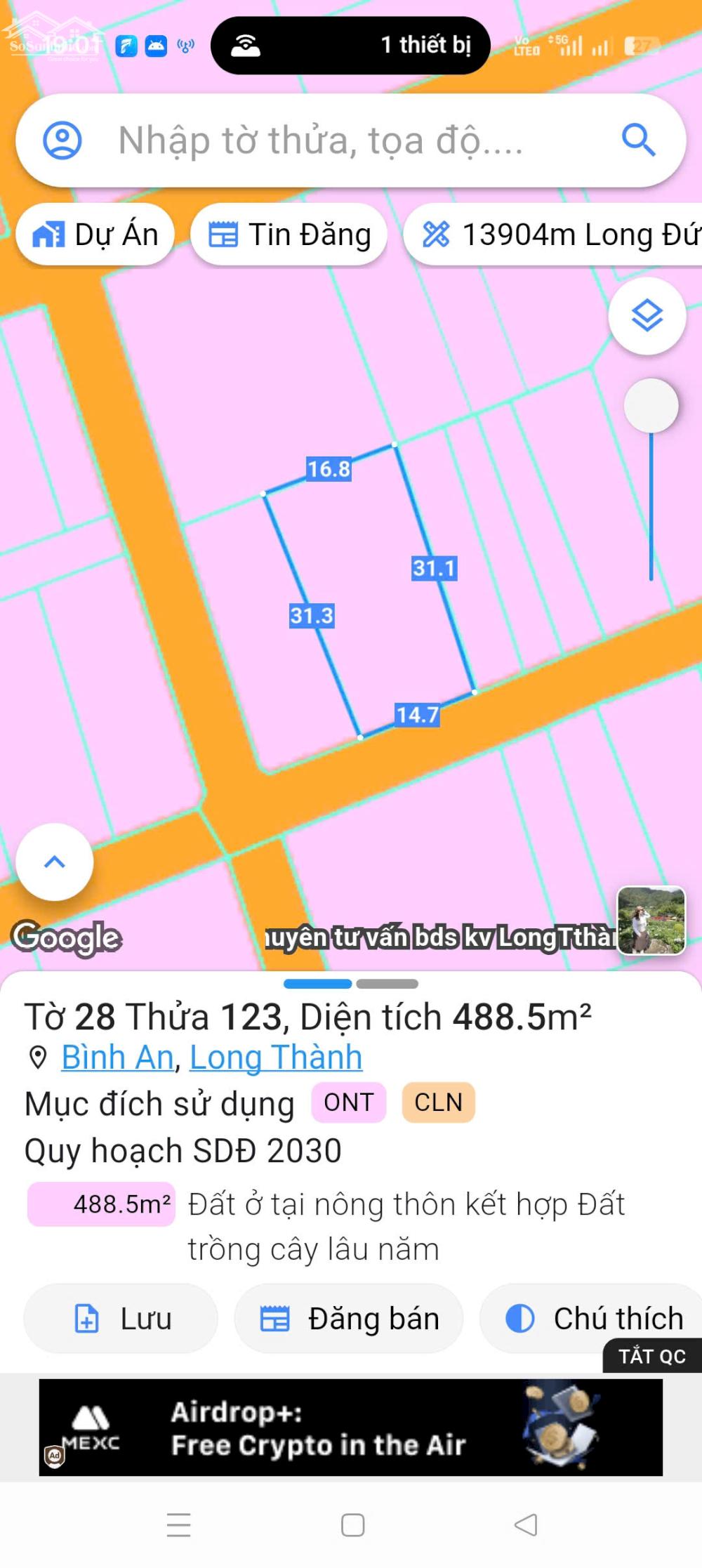Click the ruler icon beside 13904m Long Đức

pos(436,234)
